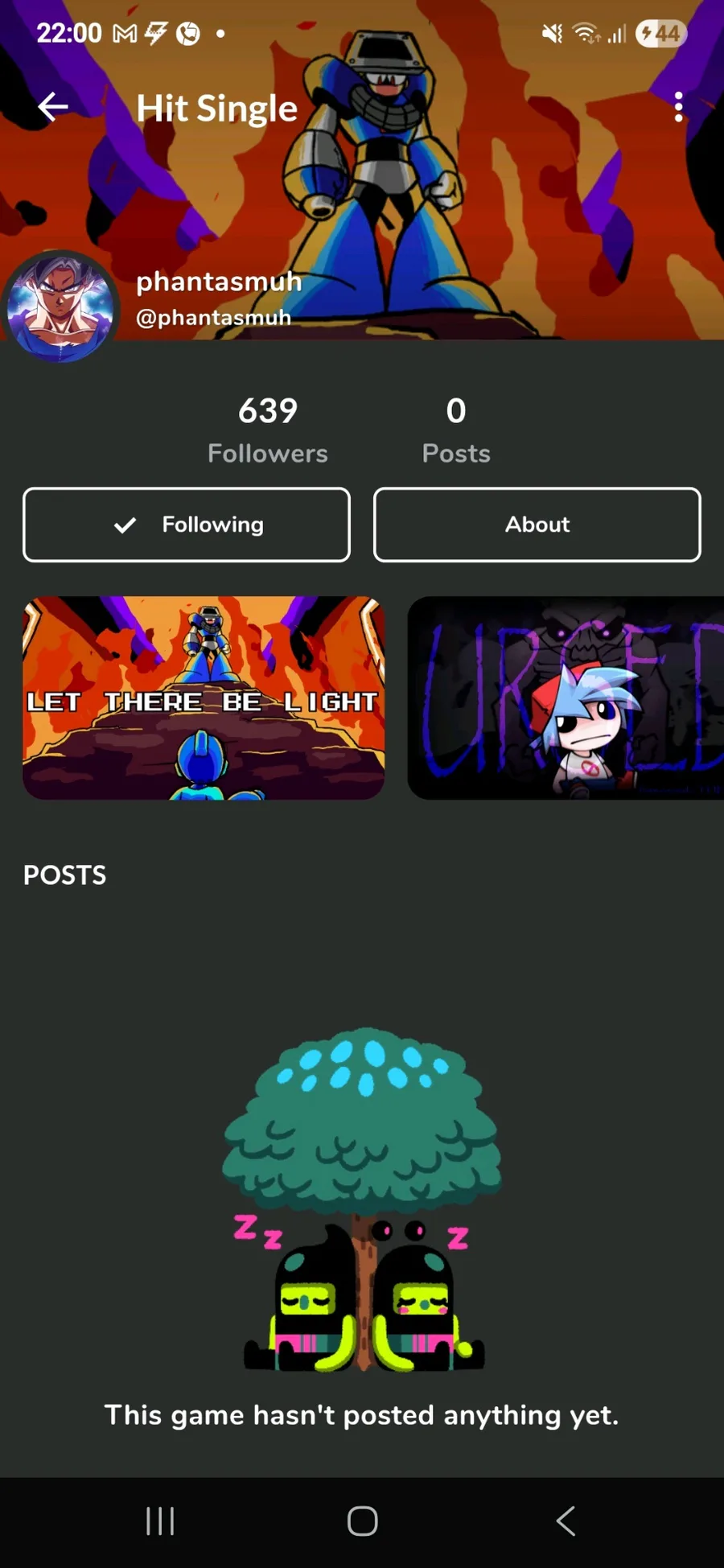Viewport: 724px width, 1568px height.
Task: Show recent apps from navigation bar
Action: pyautogui.click(x=160, y=1521)
